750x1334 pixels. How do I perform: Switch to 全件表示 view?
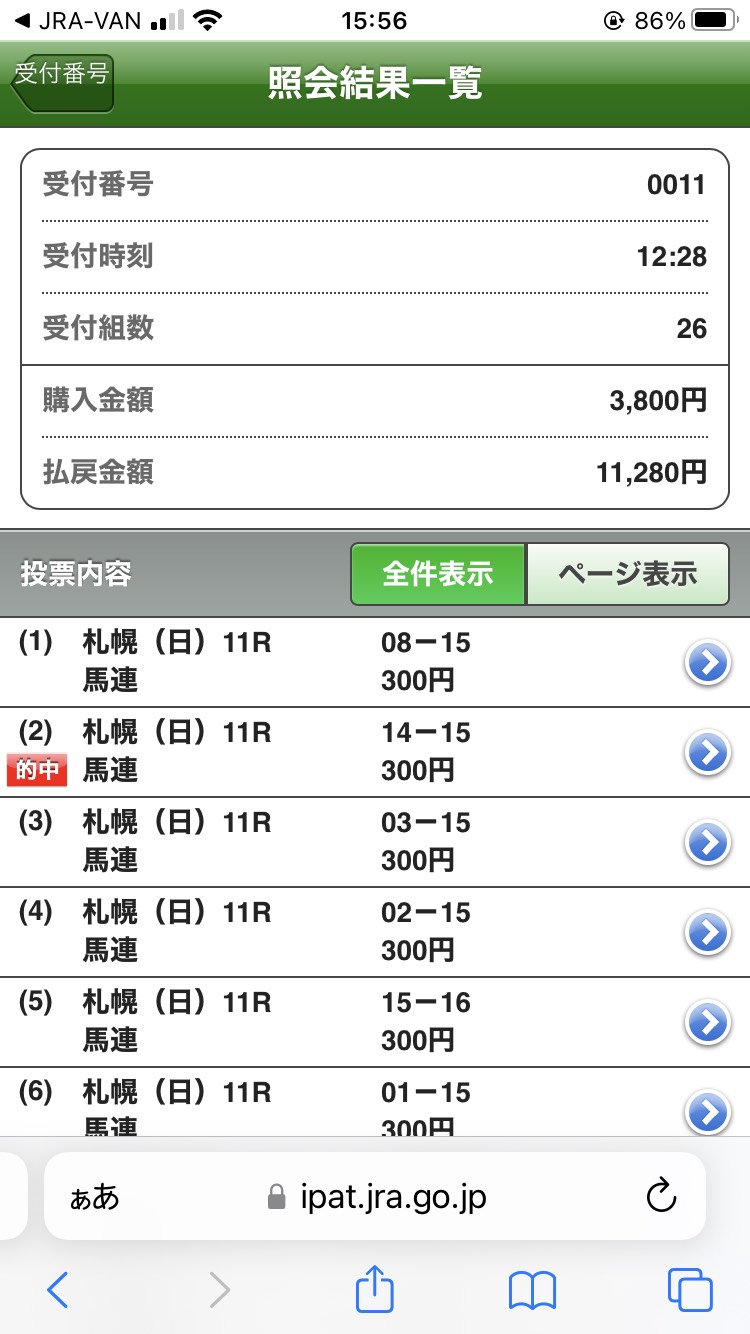tap(438, 575)
